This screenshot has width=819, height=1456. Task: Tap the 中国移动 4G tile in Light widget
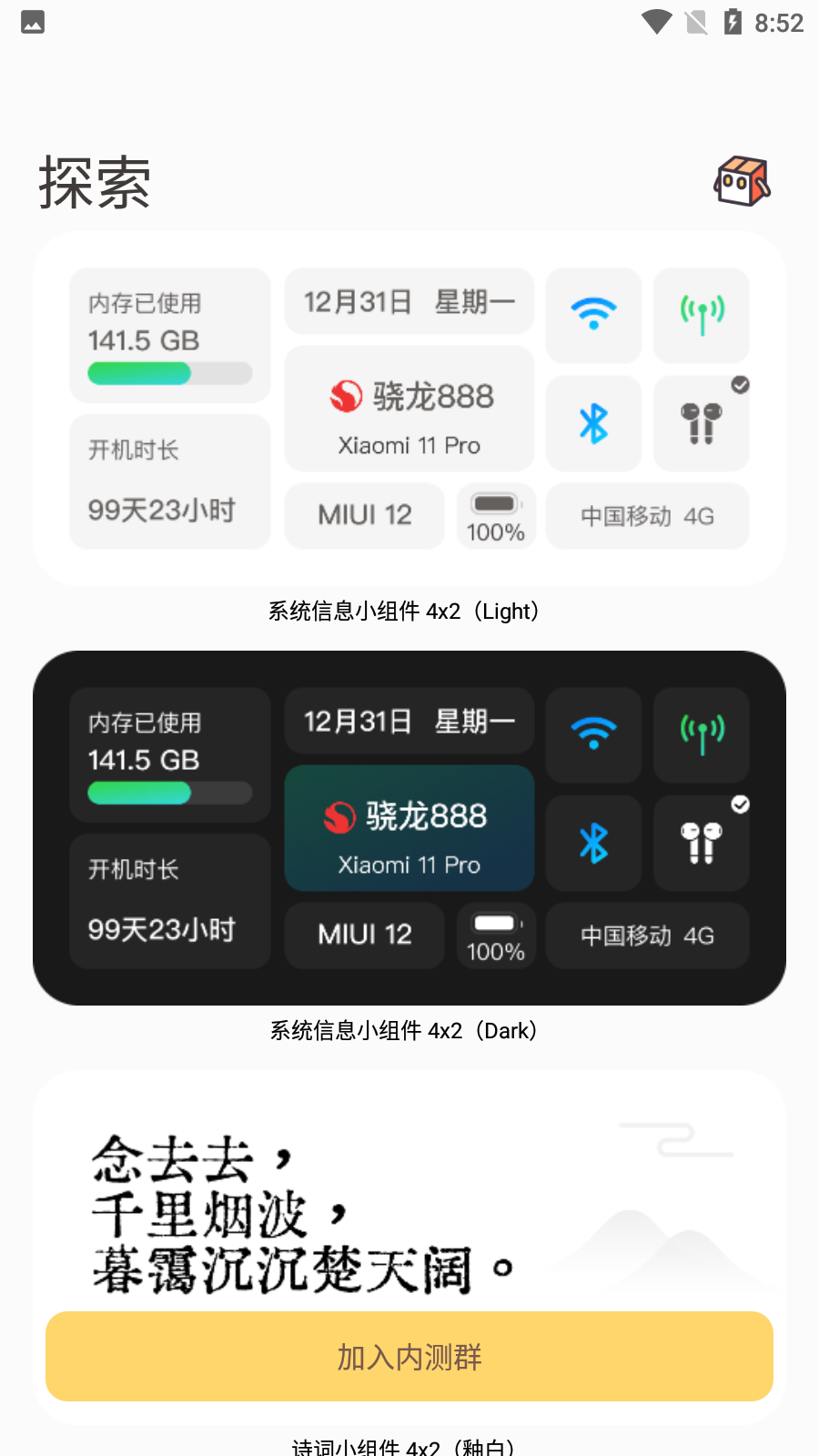click(647, 516)
